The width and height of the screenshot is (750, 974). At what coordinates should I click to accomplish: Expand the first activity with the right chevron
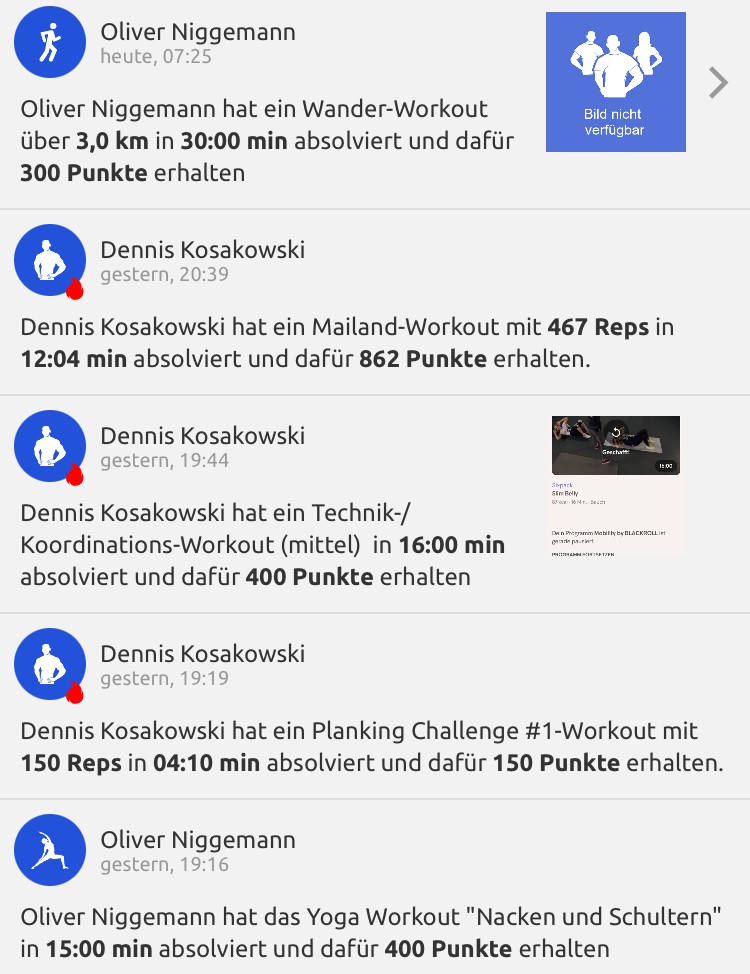coord(718,82)
